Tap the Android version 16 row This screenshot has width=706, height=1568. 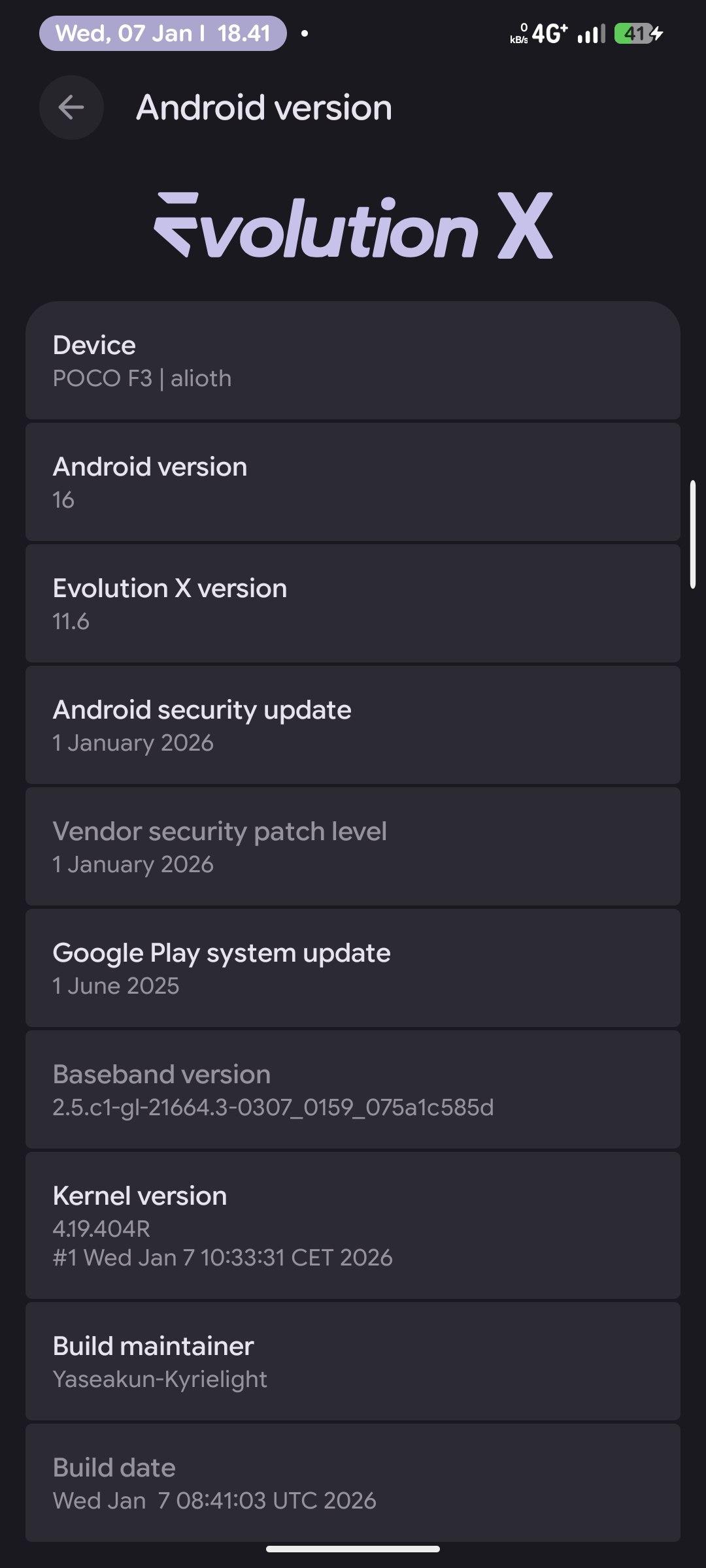pos(353,483)
